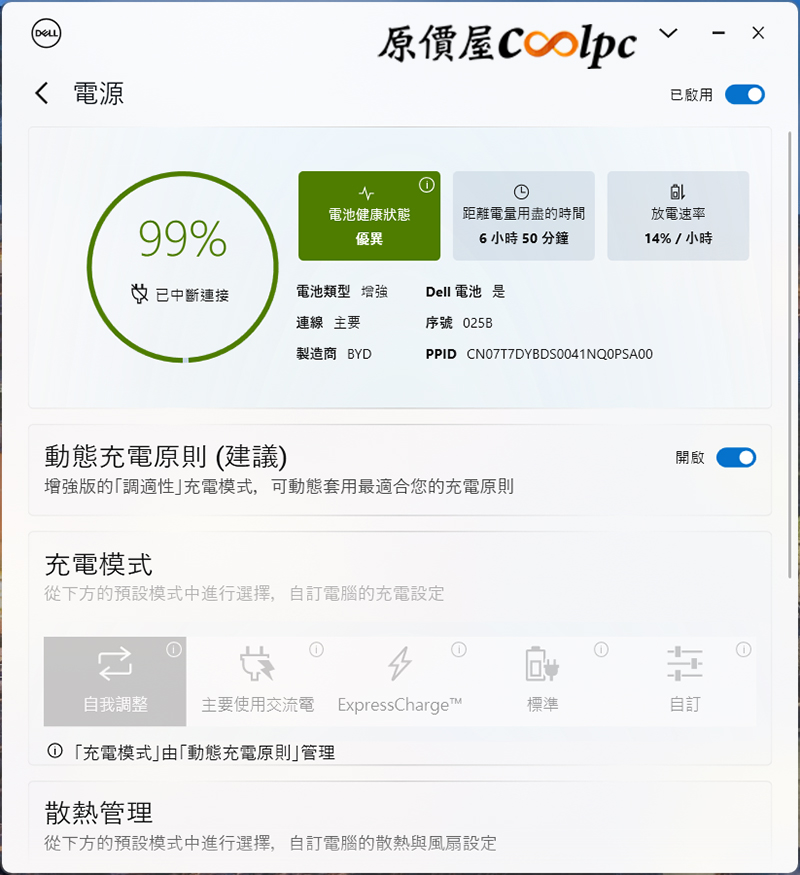Screen dimensions: 800x875
Task: Select the 標準 charging mode
Action: [542, 681]
